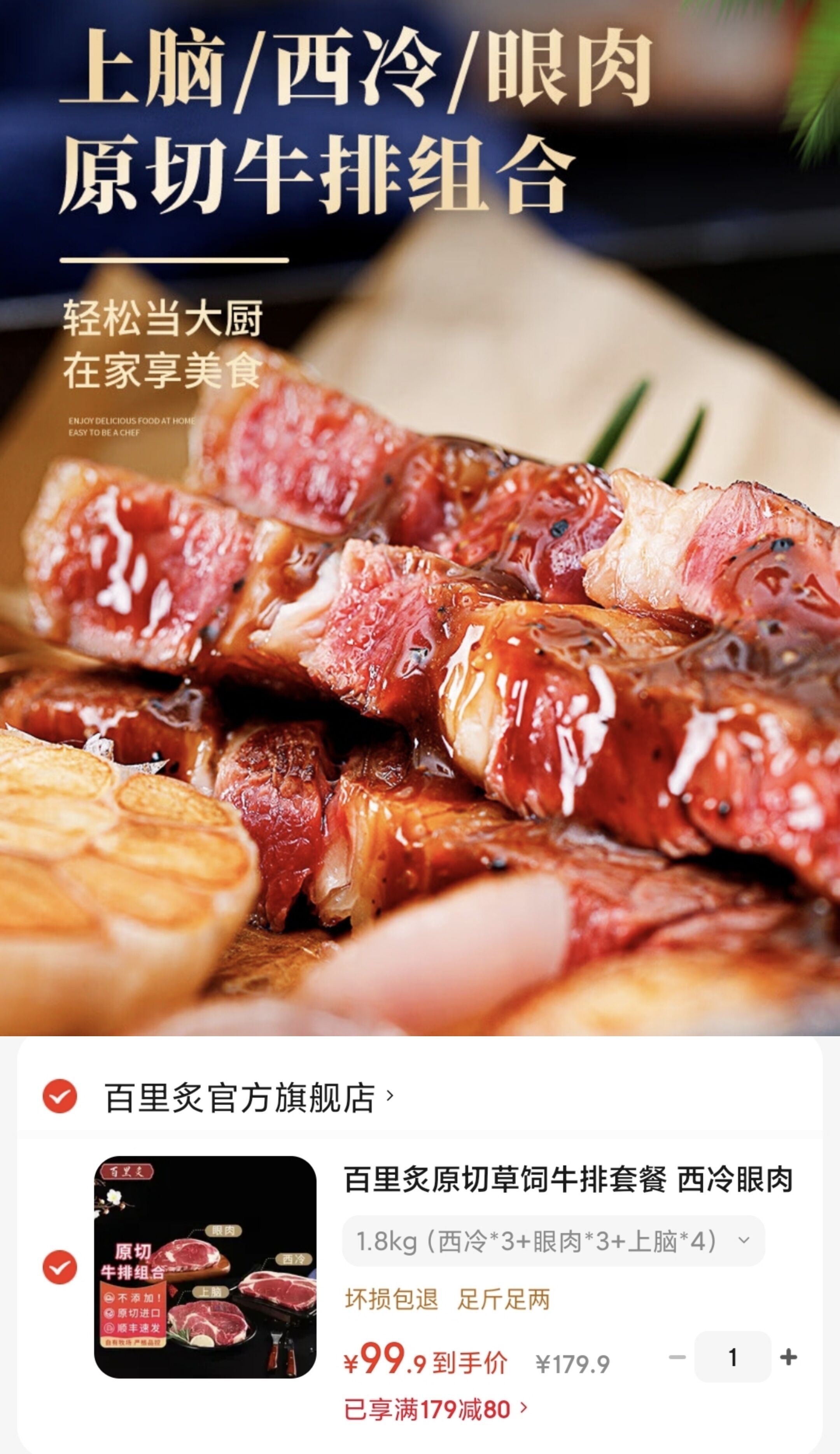Tap the quantity field showing 1
The height and width of the screenshot is (1454, 840).
732,1357
